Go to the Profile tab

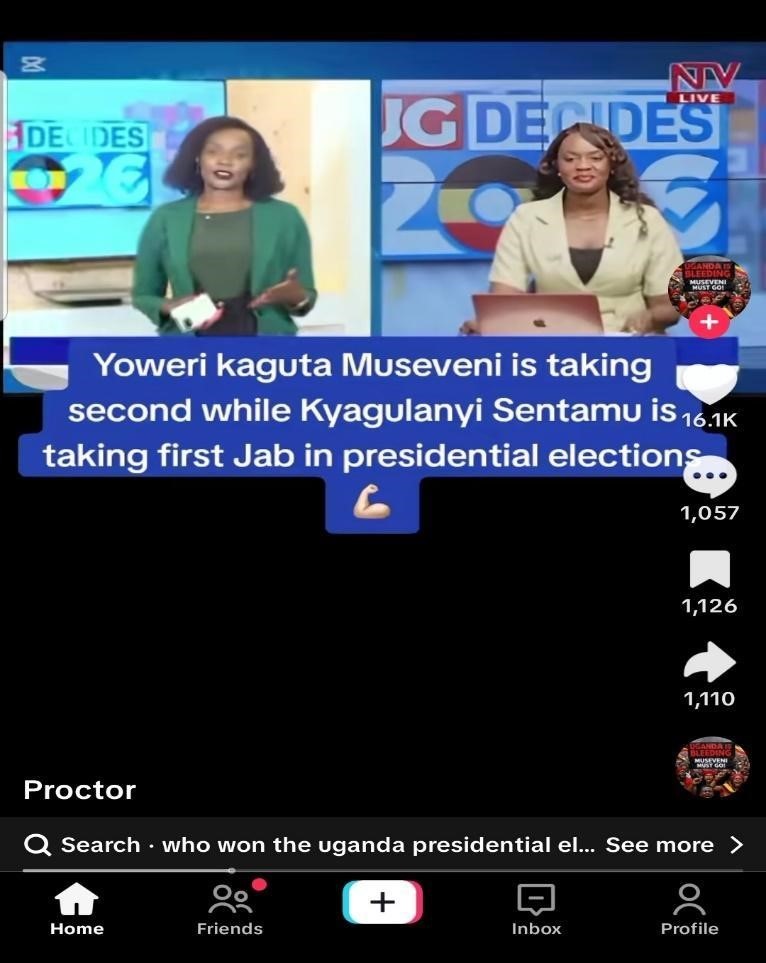(x=689, y=909)
